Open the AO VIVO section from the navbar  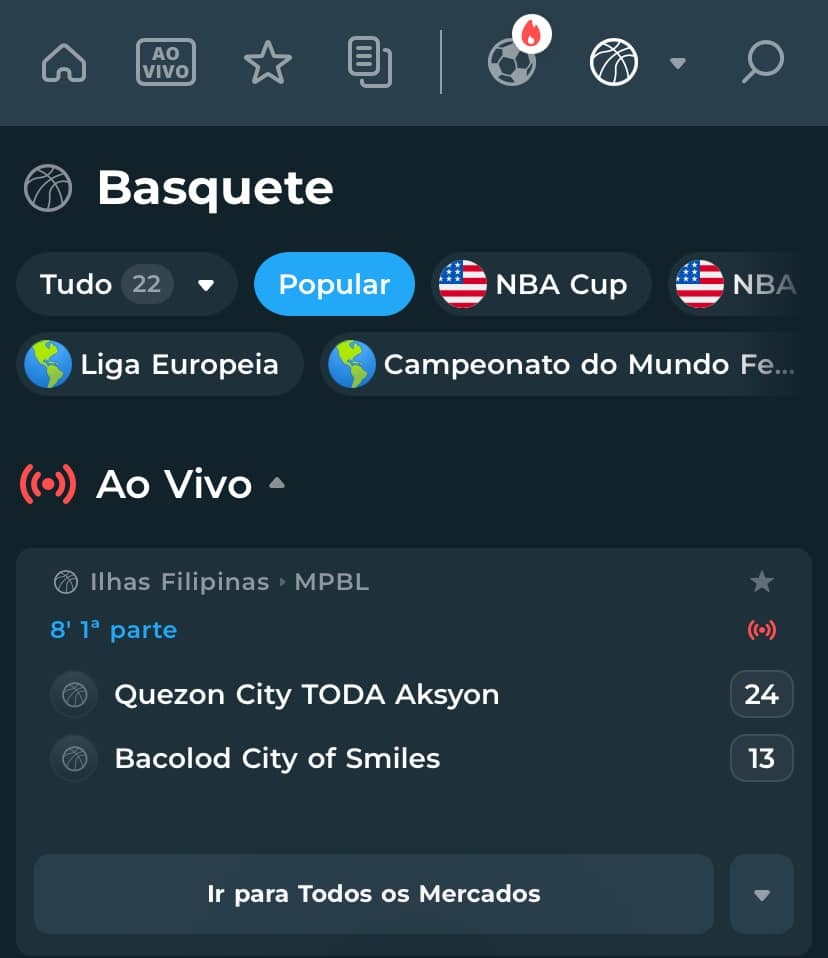(x=165, y=62)
